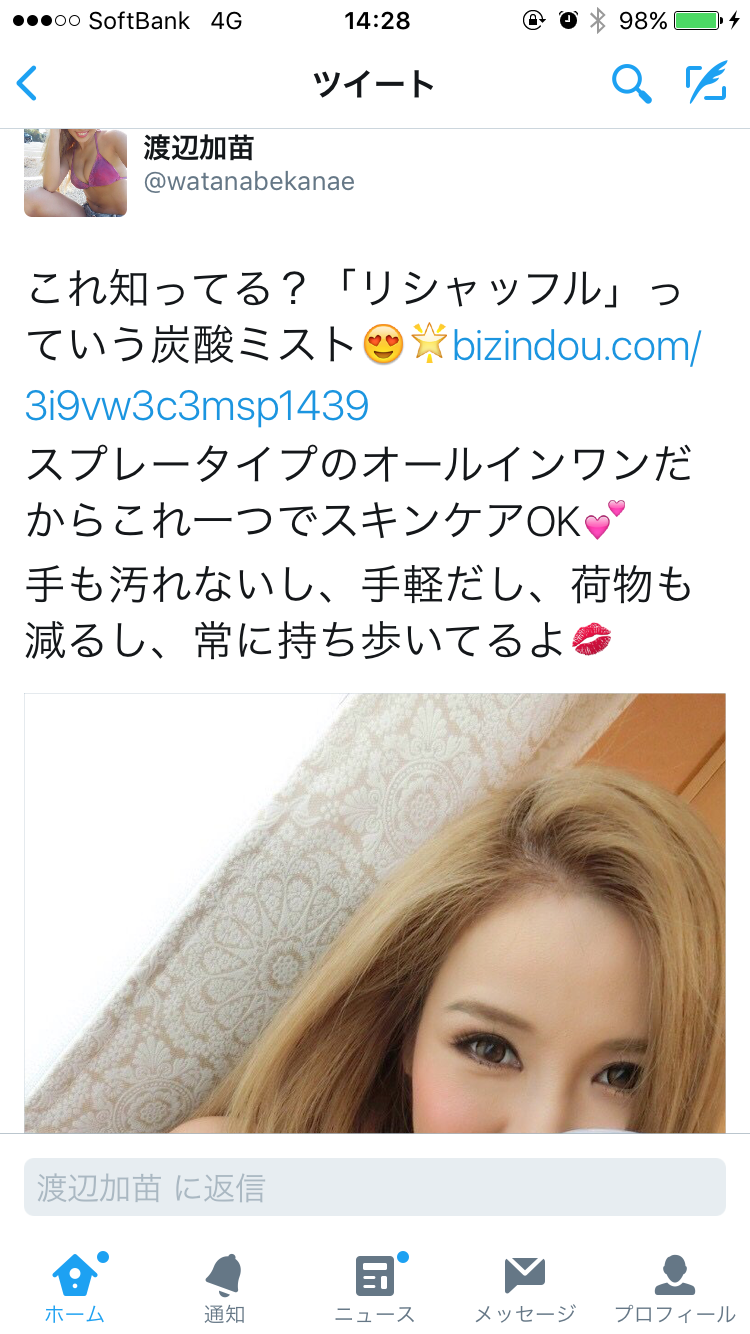
Task: Open 渡辺加苗's profile picture
Action: click(x=76, y=172)
